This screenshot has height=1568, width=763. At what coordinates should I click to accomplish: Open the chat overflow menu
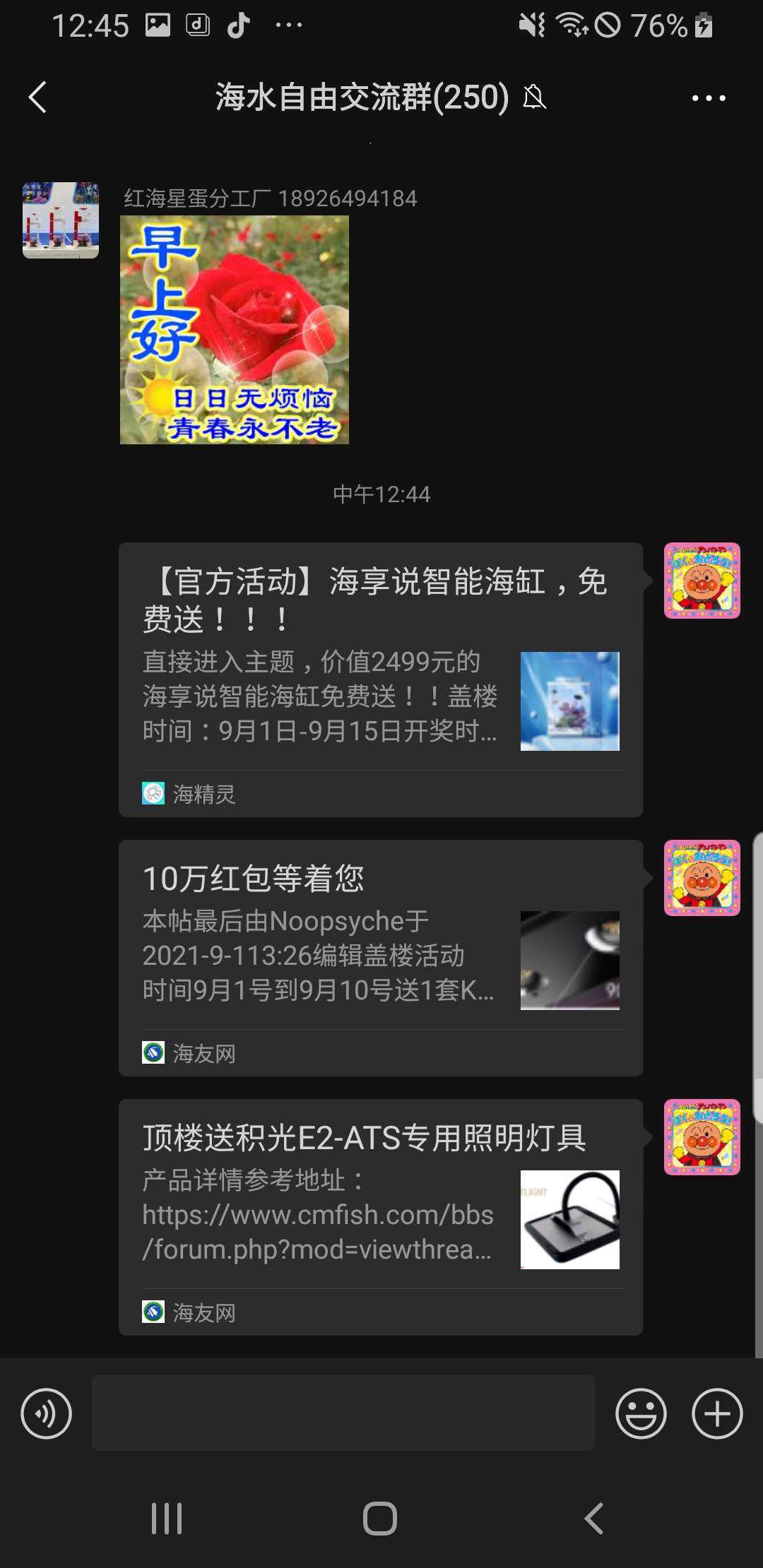[709, 98]
